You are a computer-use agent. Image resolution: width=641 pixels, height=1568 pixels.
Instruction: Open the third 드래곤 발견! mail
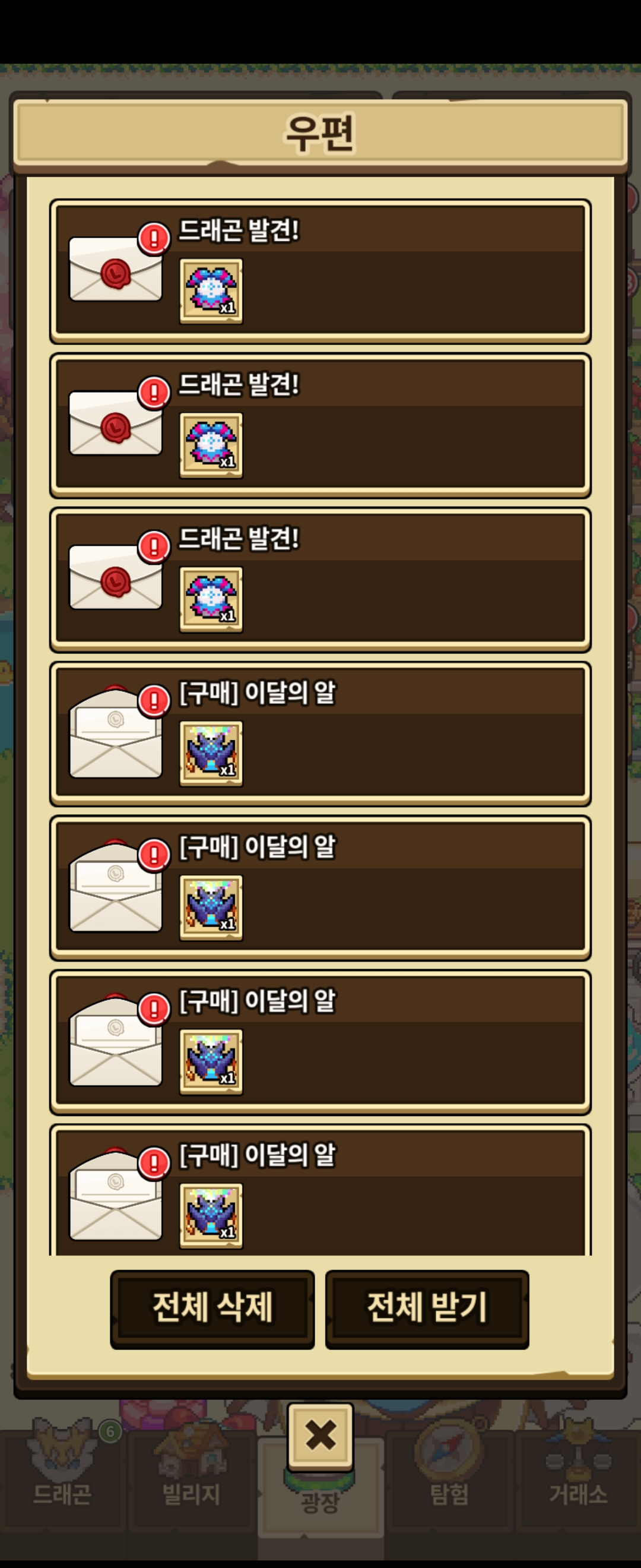(x=320, y=580)
